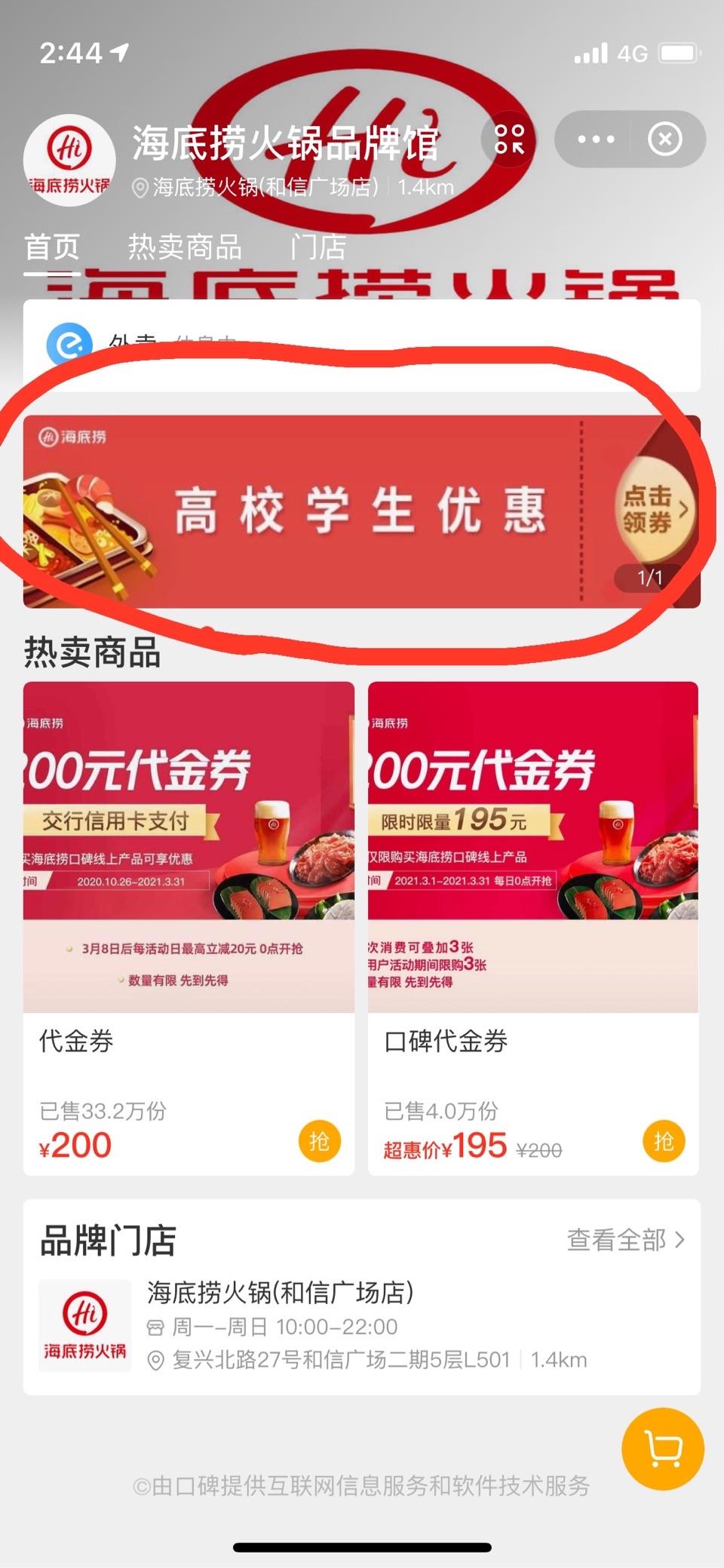This screenshot has width=724, height=1568.
Task: Open the 高校学生优惠 coupon banner
Action: (362, 511)
